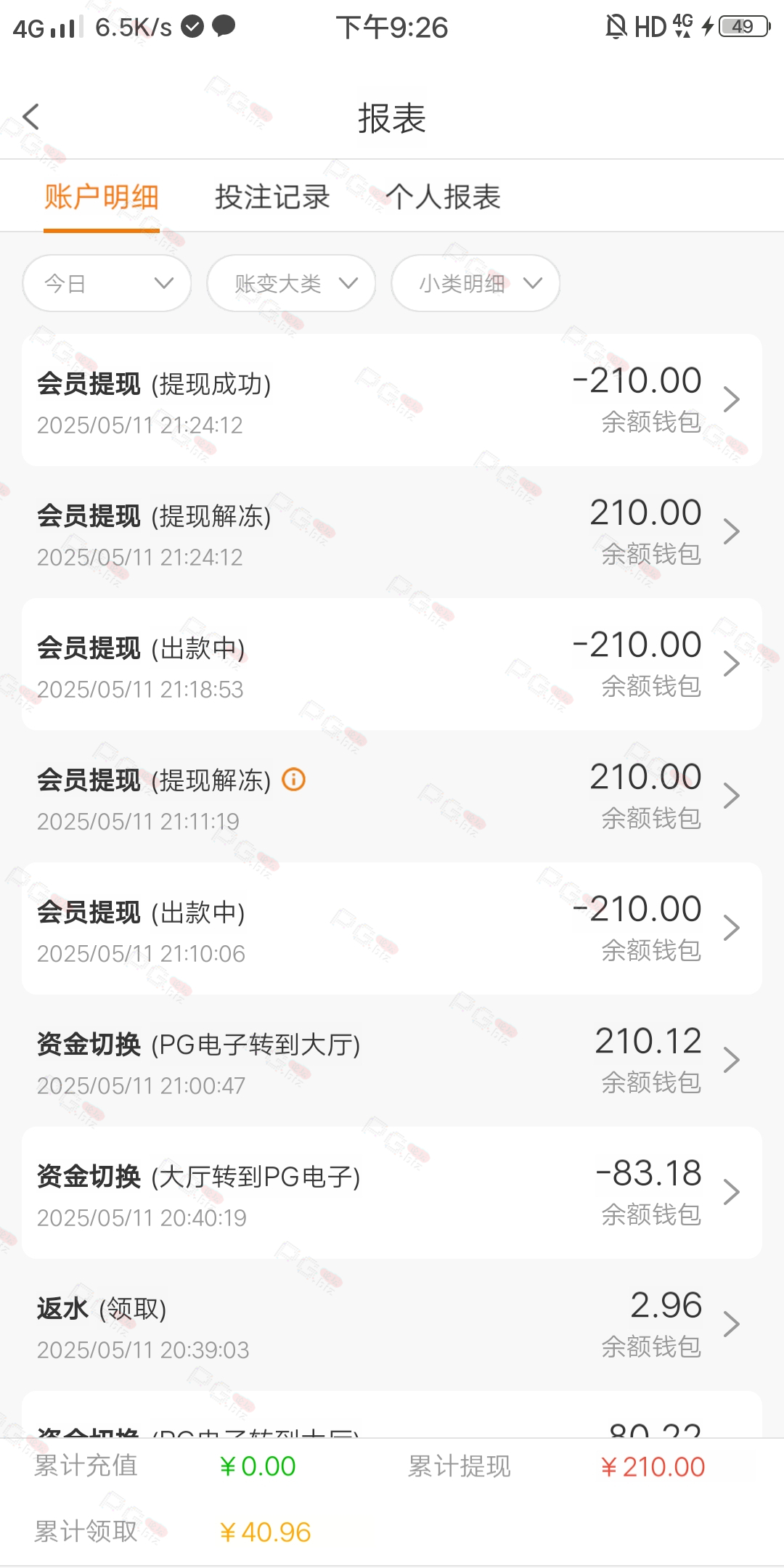Open 出款中 record at 21:10:06

coord(392,928)
